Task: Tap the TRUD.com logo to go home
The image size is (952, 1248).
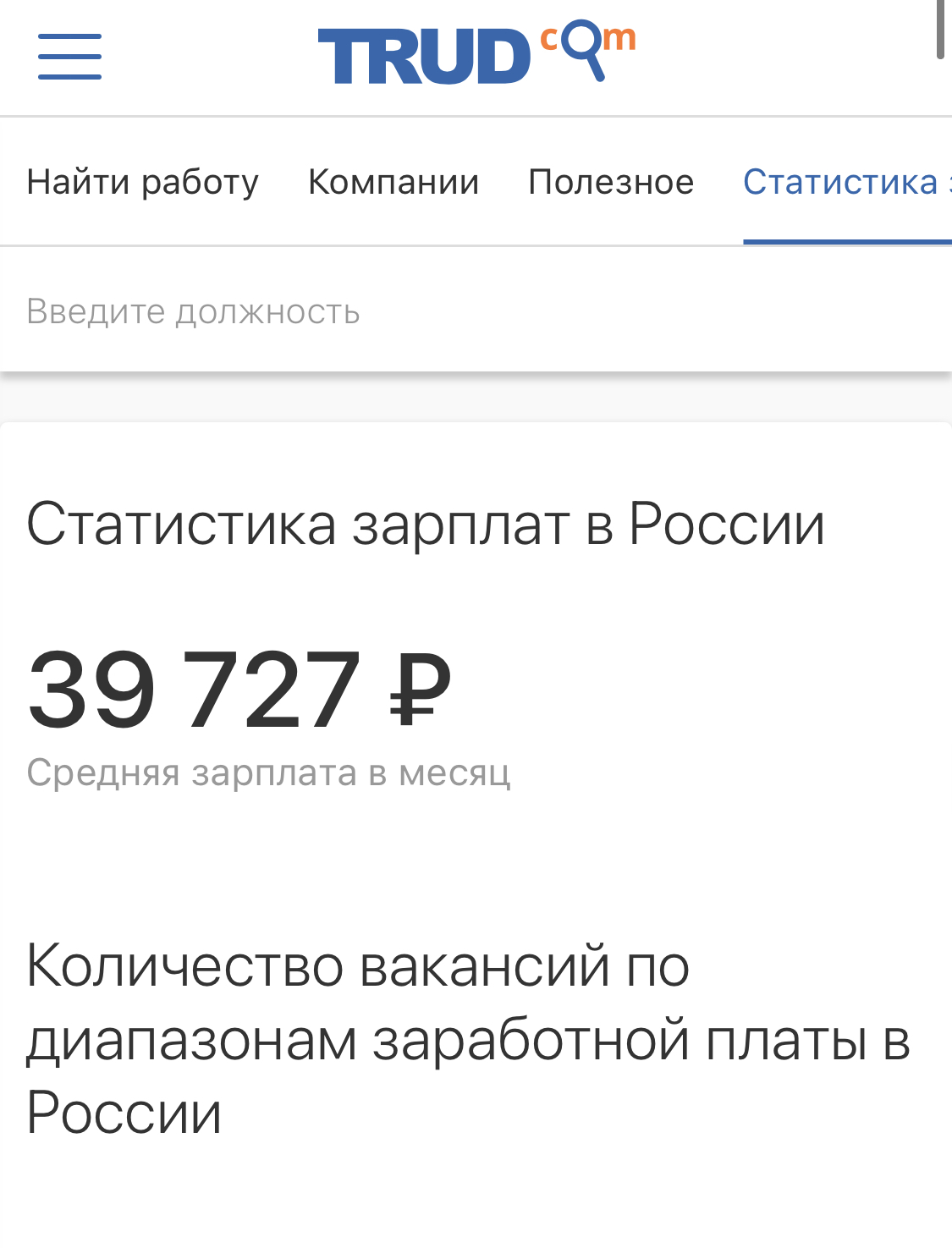Action: pos(476,55)
